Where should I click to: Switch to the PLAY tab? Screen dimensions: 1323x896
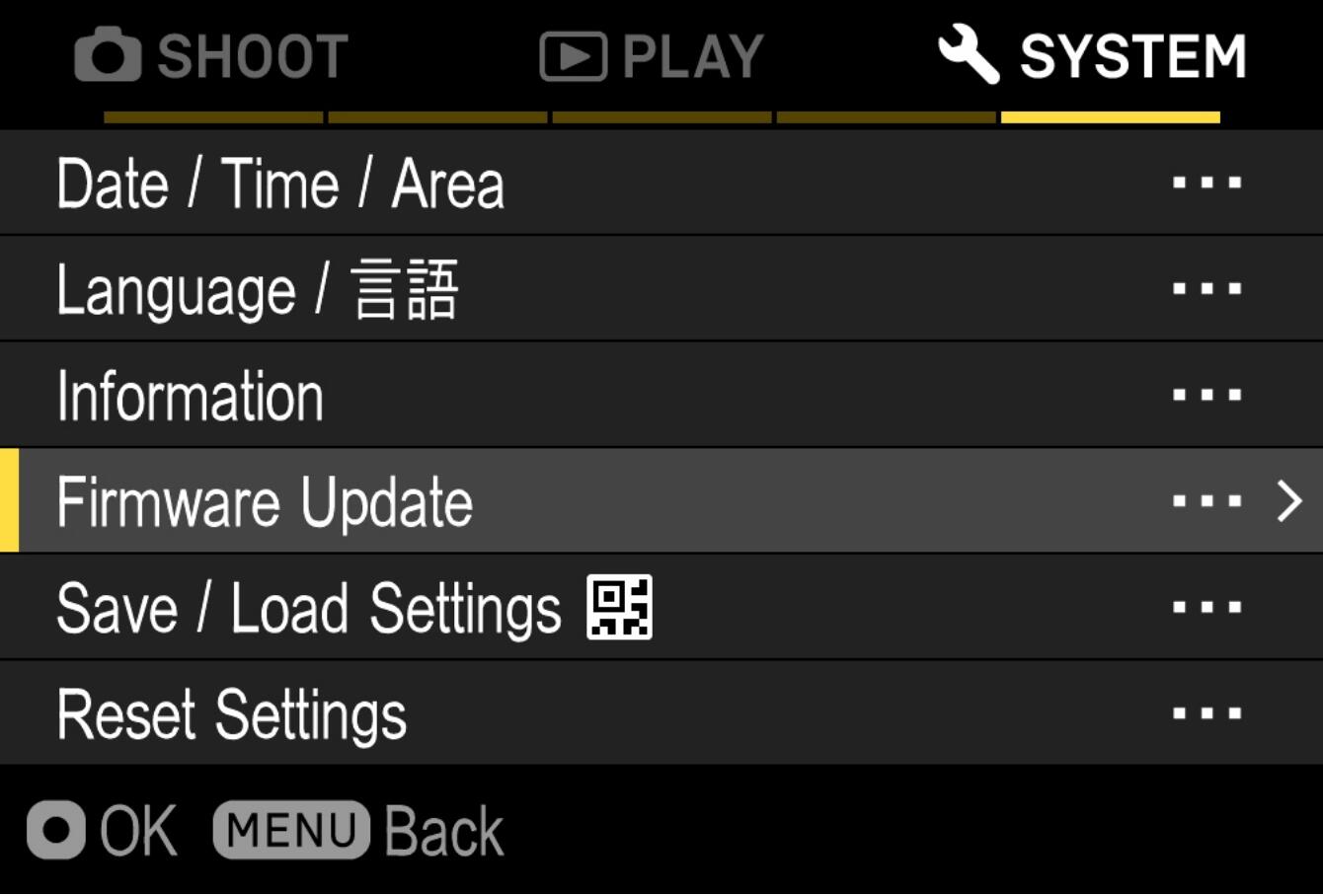653,56
